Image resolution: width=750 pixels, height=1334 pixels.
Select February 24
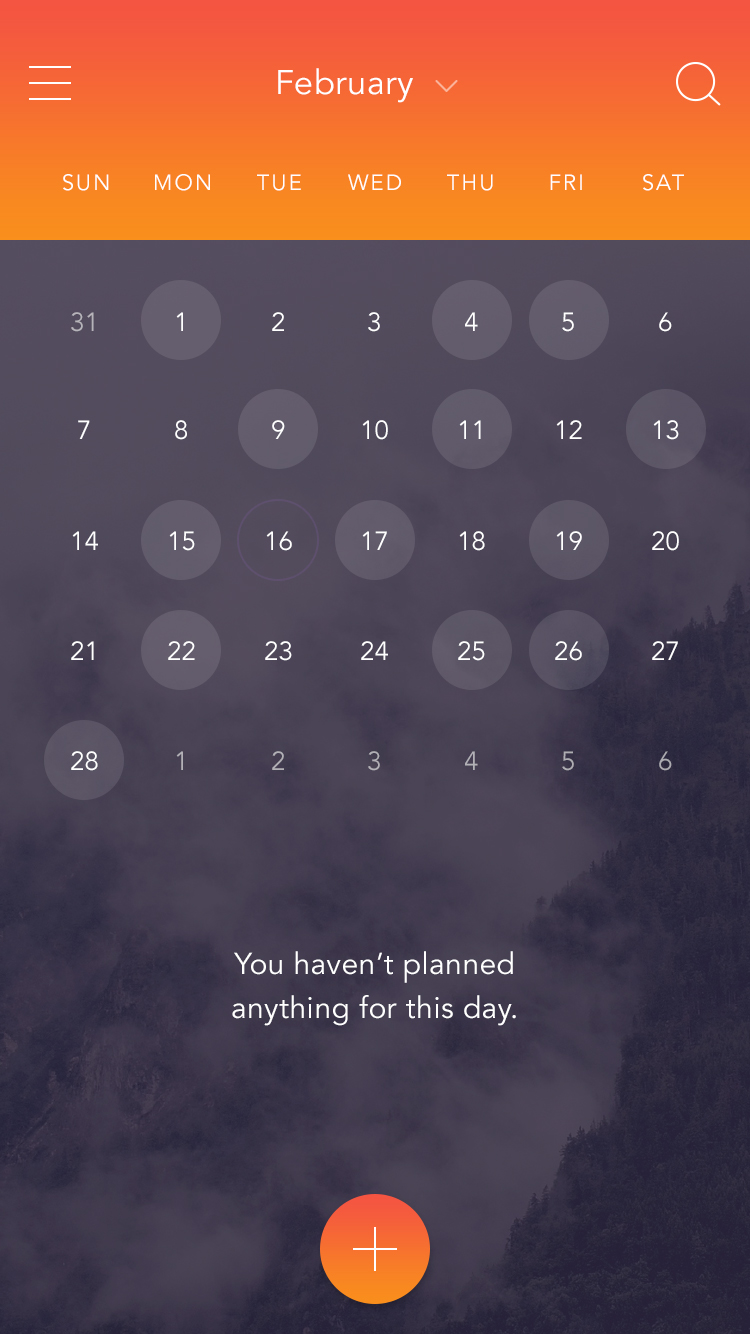[374, 651]
